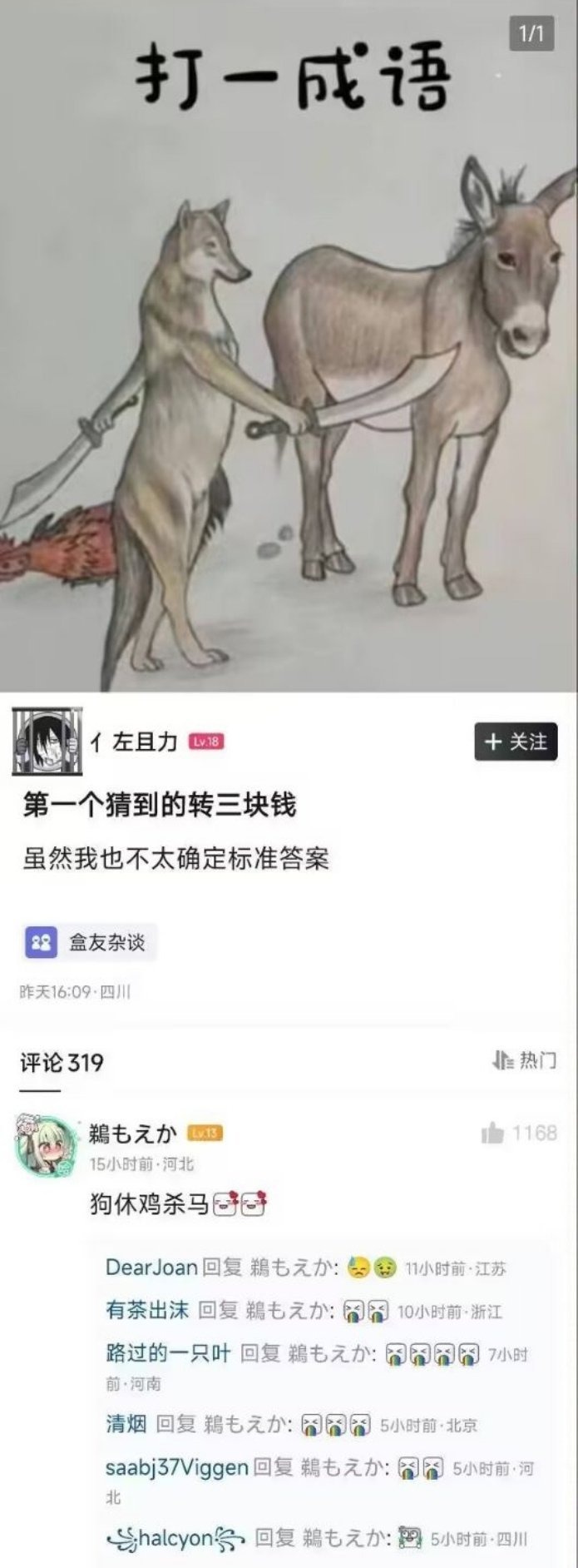Open saabj37Viggen's profile link
Viewport: 578px width, 1568px height.
(176, 1466)
